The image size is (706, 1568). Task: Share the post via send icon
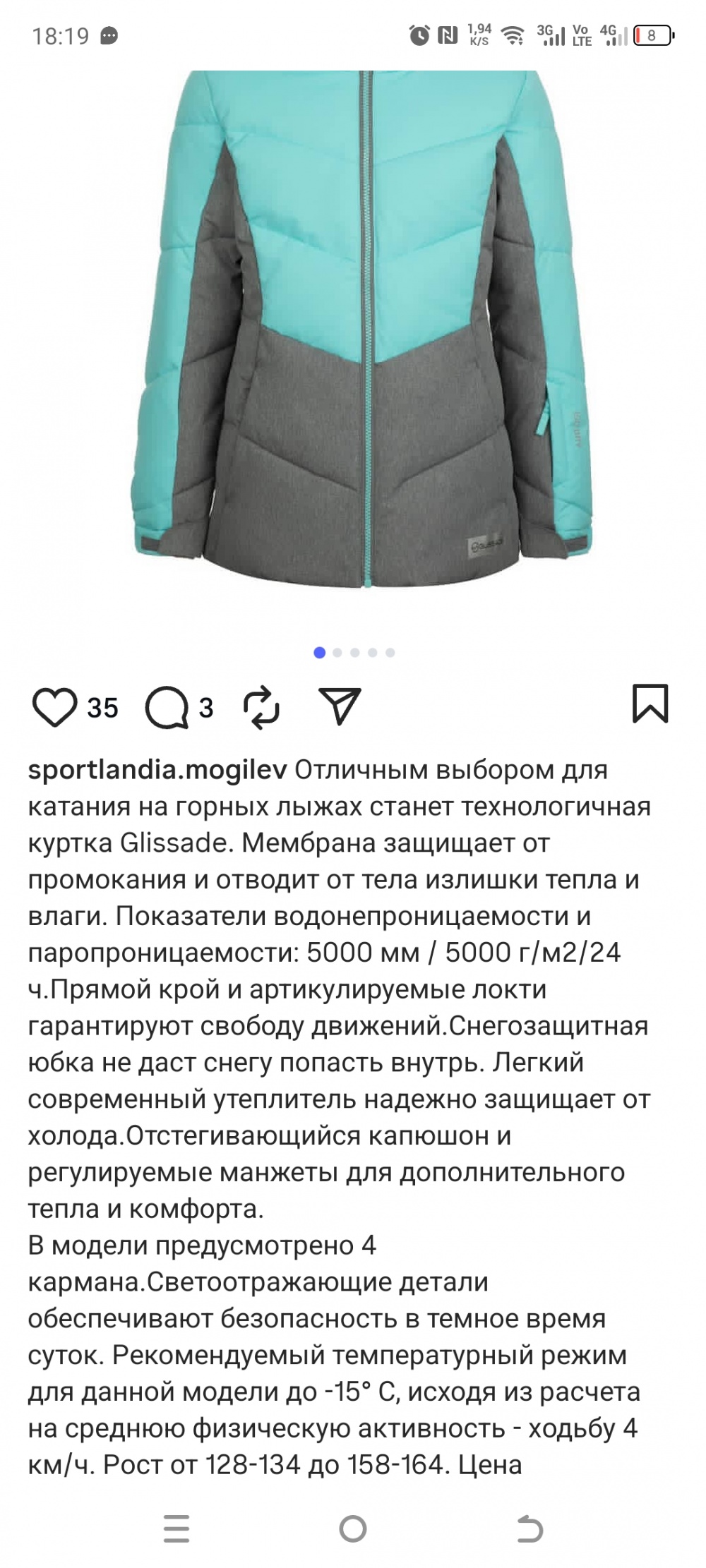(x=340, y=706)
